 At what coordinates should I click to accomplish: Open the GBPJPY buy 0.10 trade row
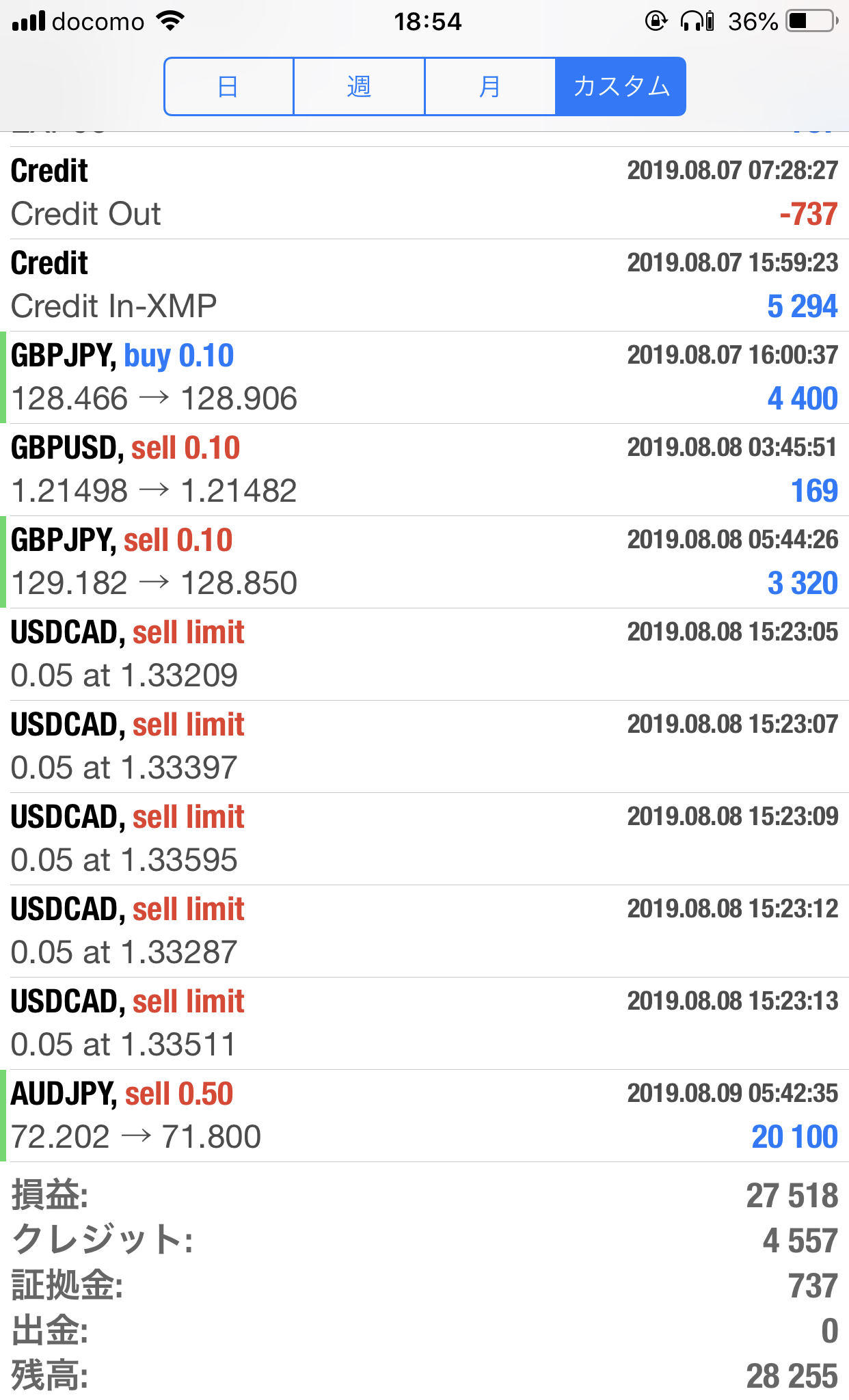424,377
